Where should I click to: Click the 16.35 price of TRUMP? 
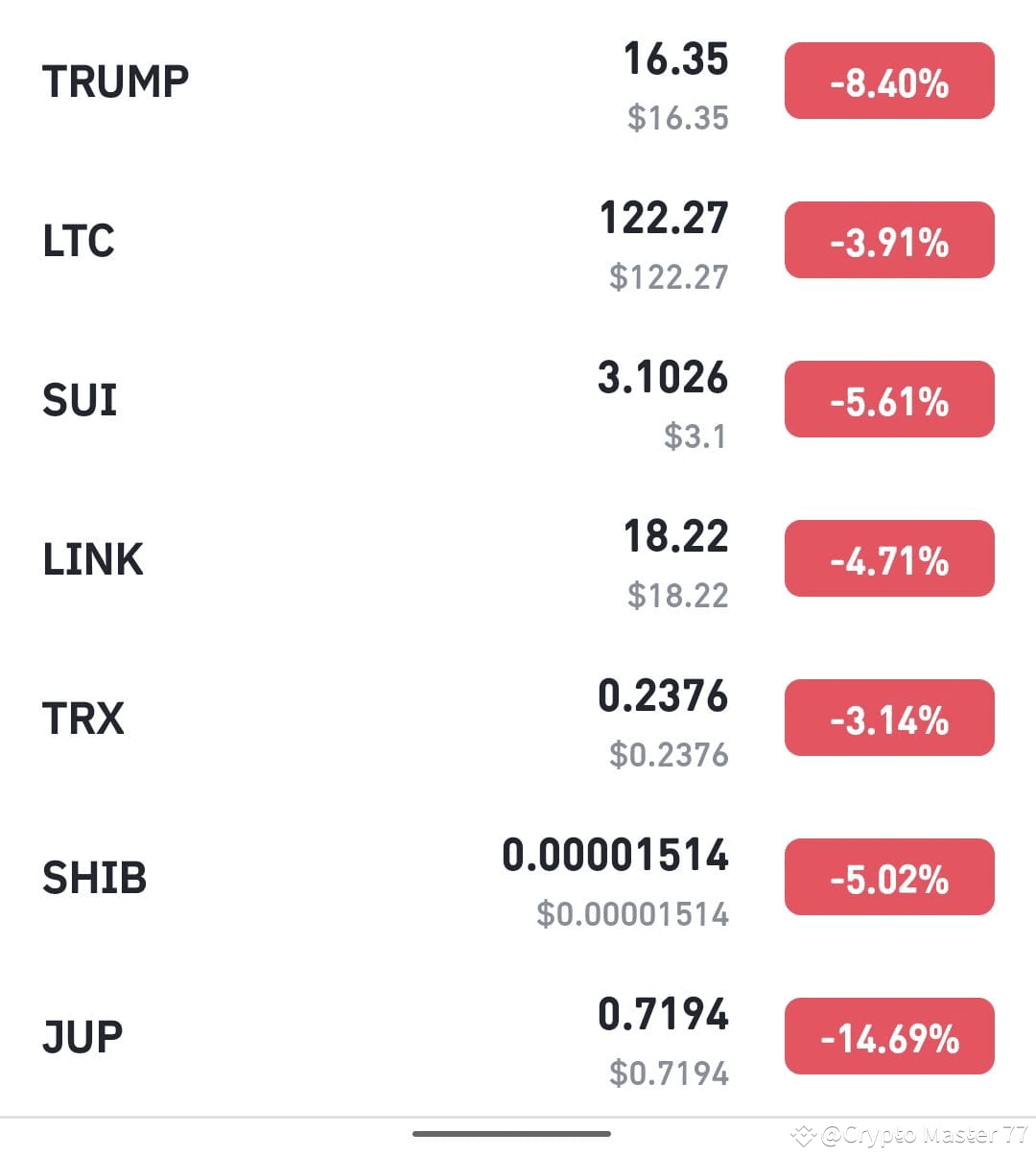click(676, 59)
